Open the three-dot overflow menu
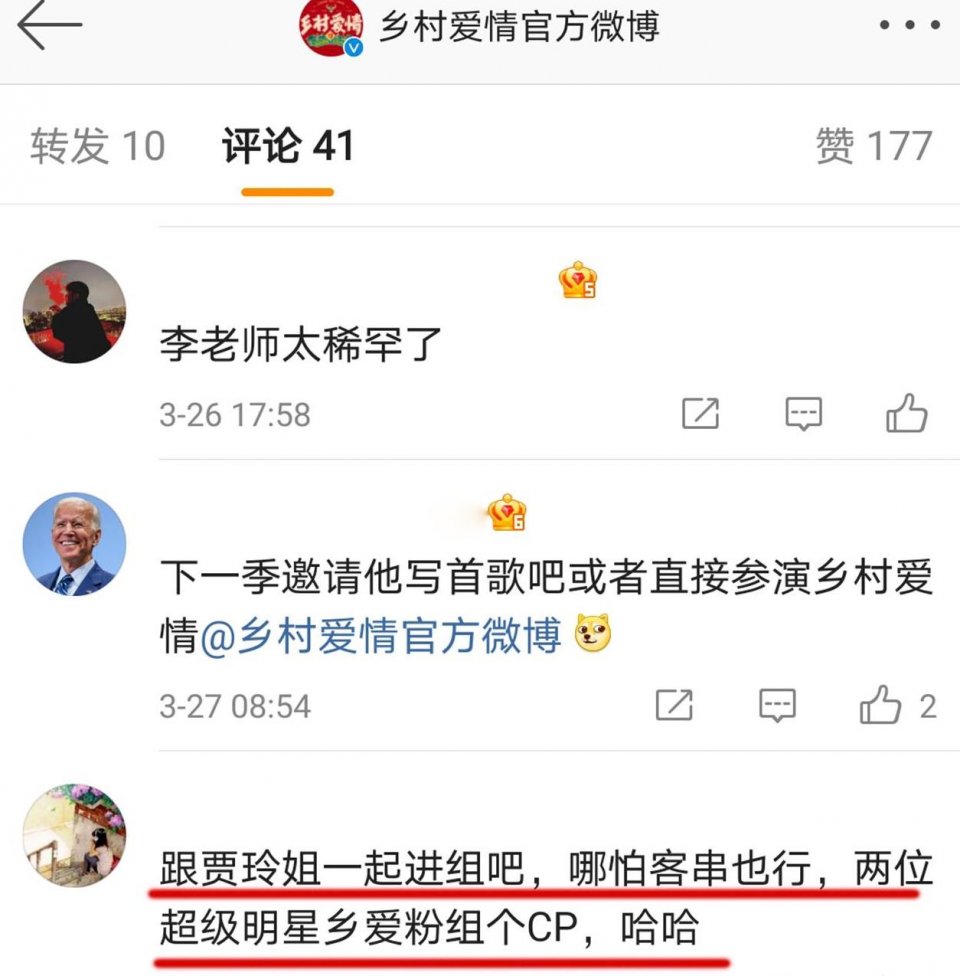 [910, 26]
